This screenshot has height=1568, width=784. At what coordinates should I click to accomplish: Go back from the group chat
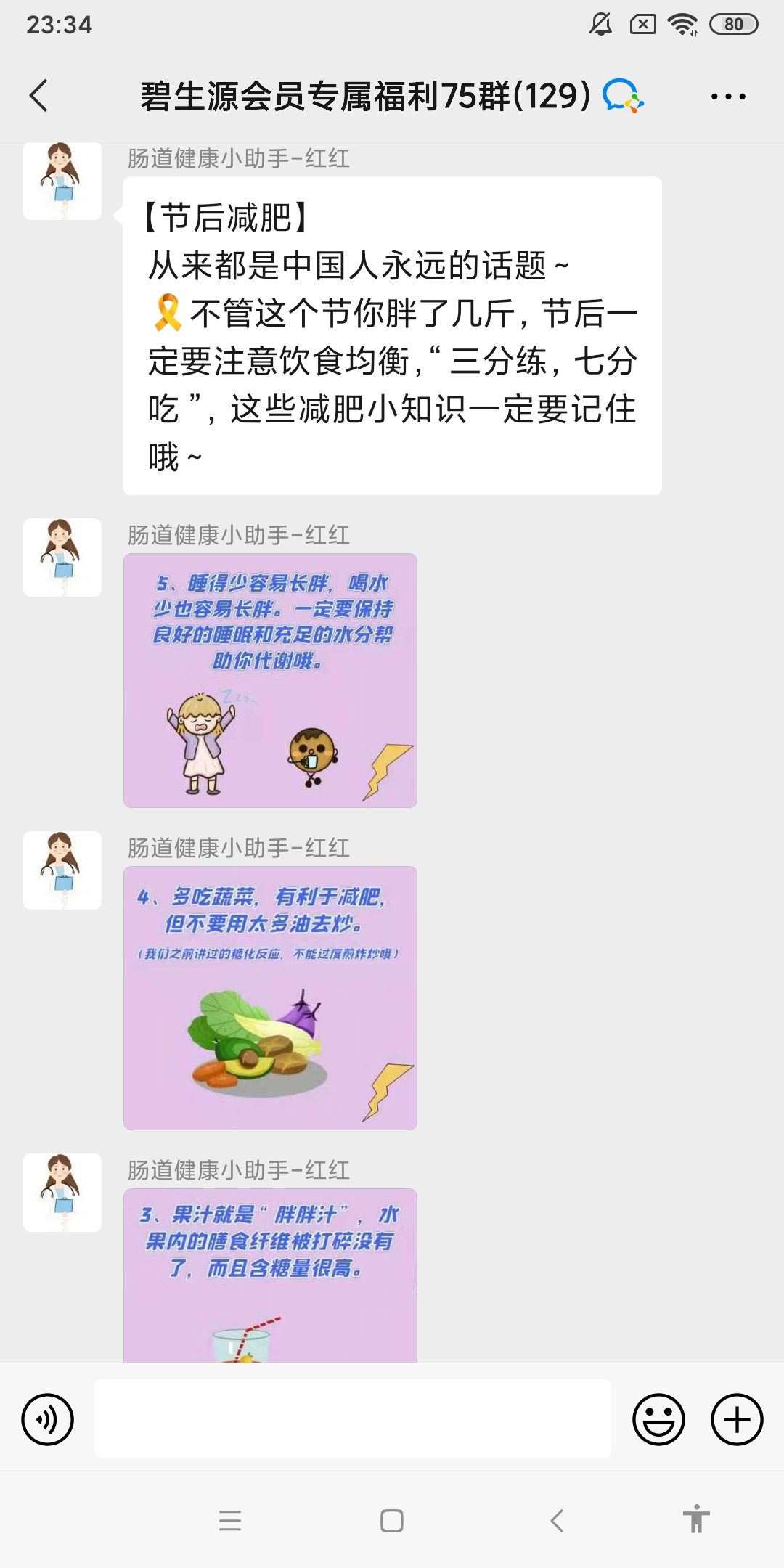(x=39, y=95)
